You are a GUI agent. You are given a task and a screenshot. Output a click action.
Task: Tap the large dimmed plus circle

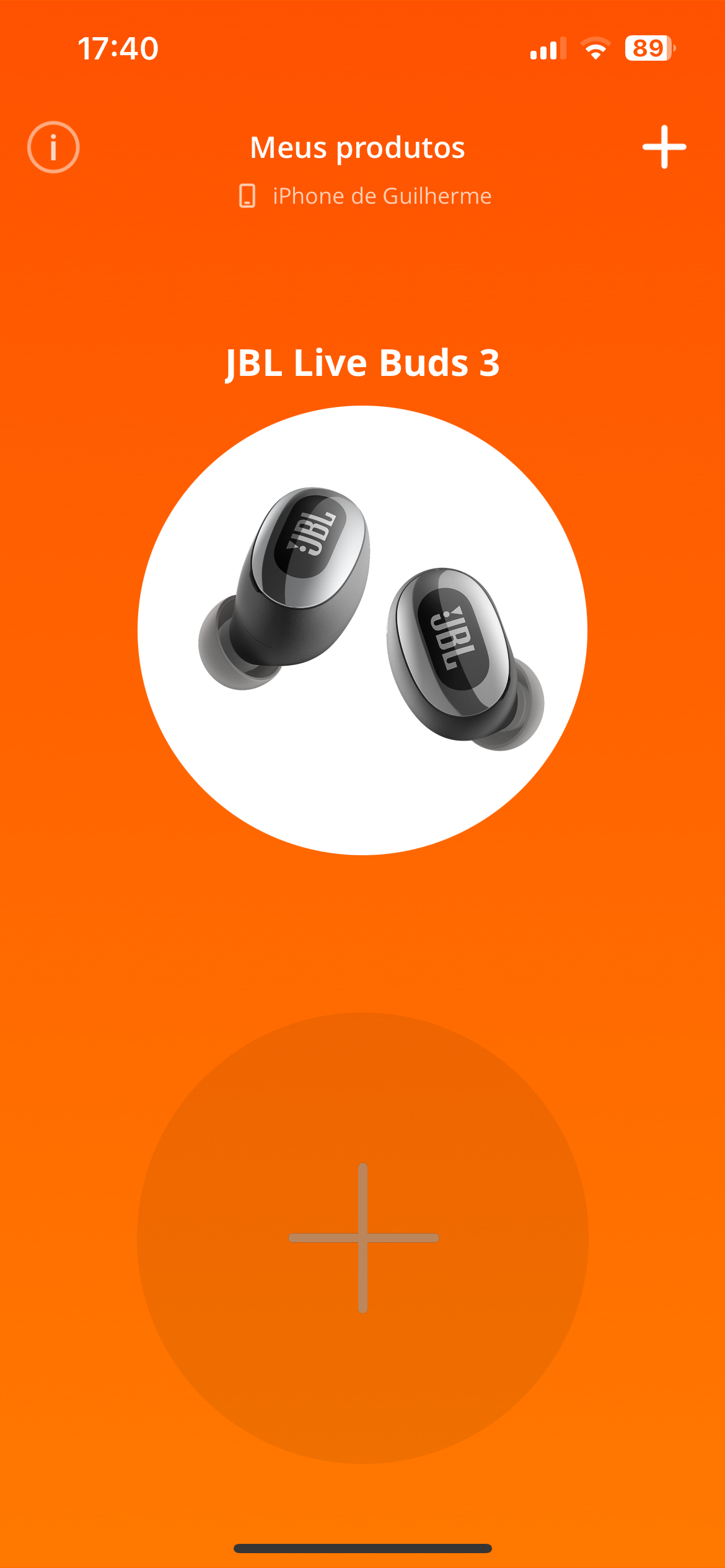(x=362, y=1237)
